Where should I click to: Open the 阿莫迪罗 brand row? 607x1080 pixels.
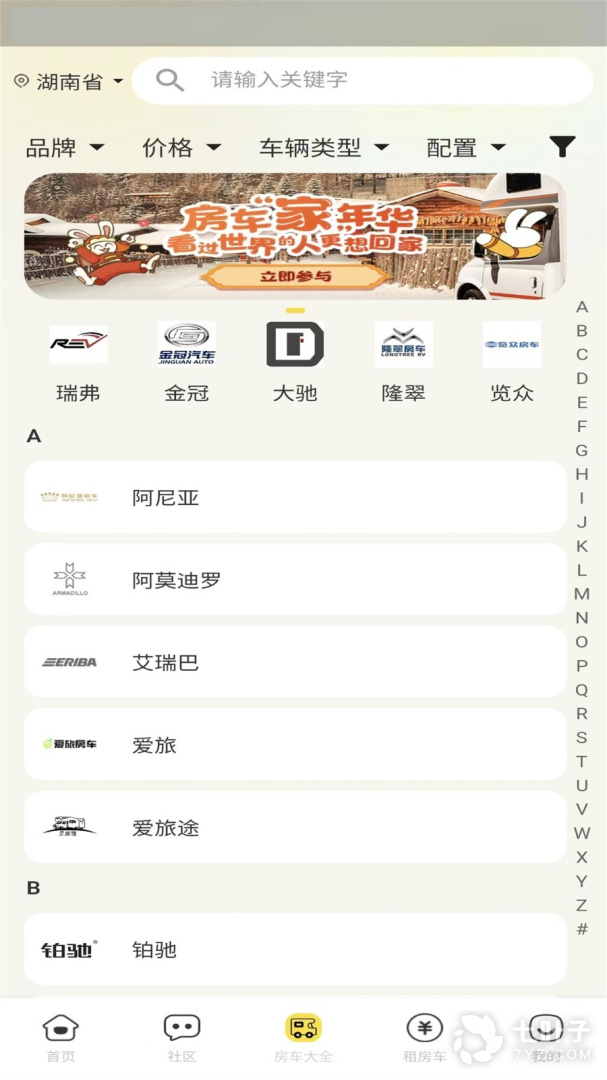tap(295, 580)
